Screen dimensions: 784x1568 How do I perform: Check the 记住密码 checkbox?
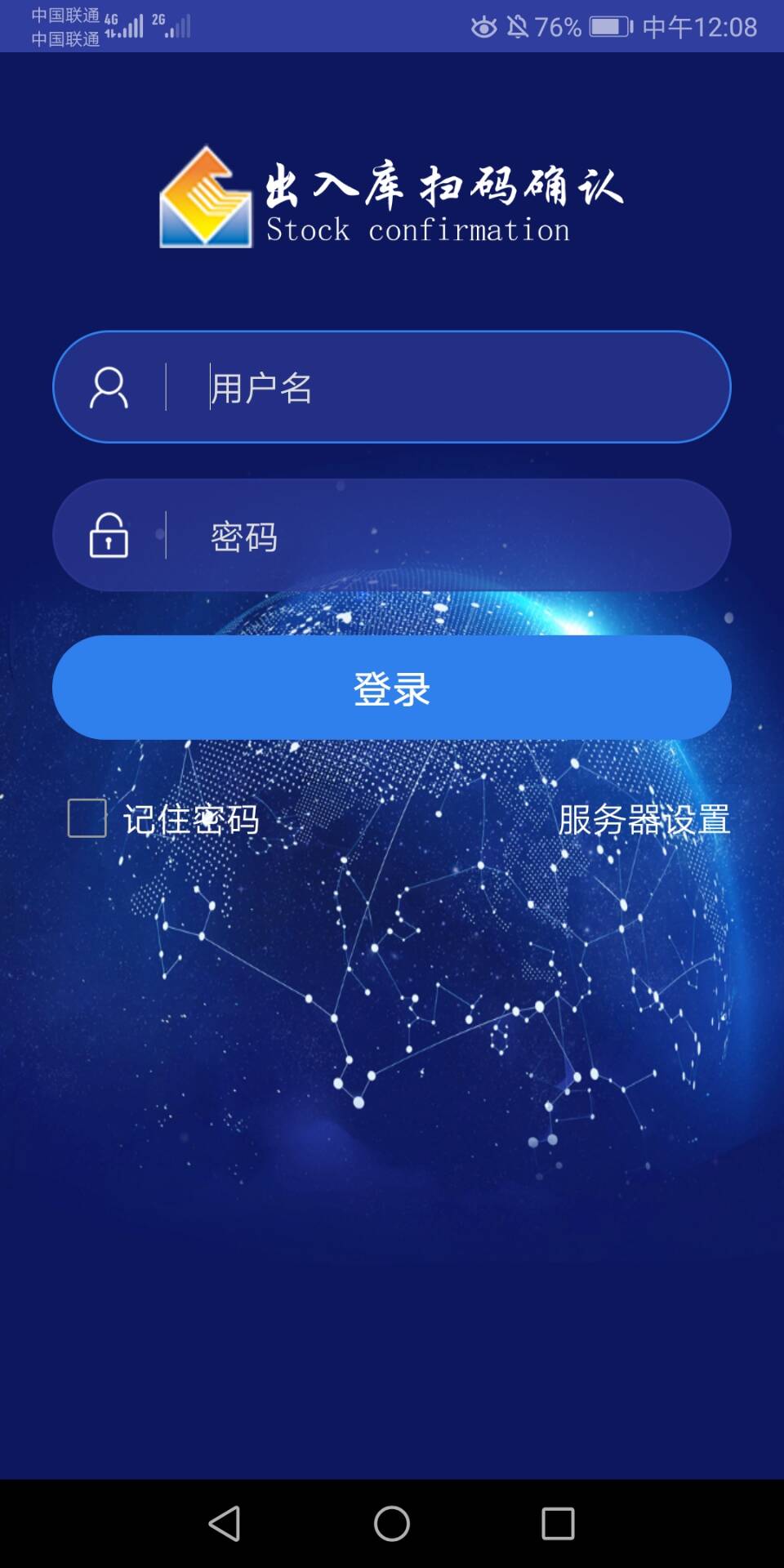click(87, 818)
